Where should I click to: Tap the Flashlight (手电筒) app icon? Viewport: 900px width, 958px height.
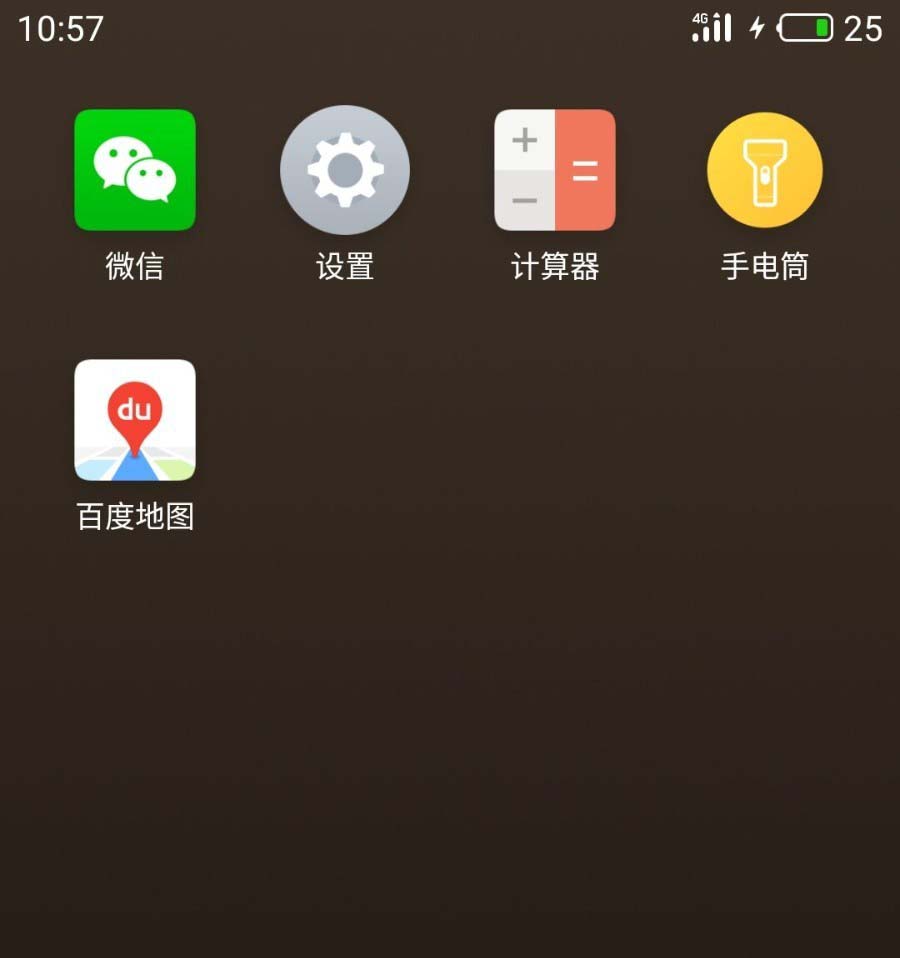pyautogui.click(x=765, y=170)
